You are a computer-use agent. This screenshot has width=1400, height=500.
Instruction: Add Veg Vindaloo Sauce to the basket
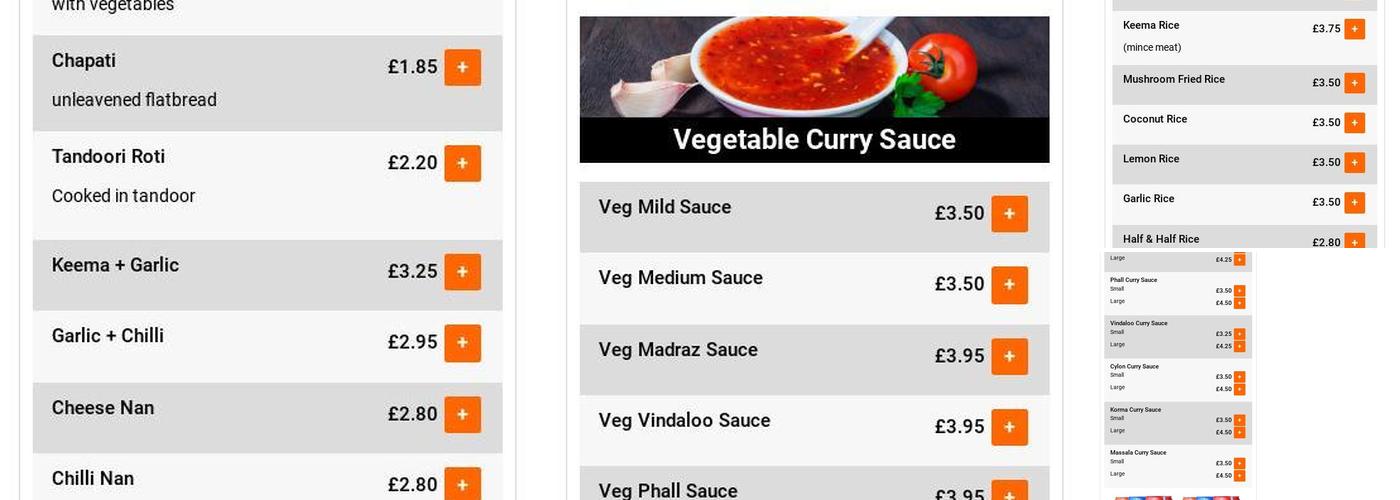pos(1009,428)
